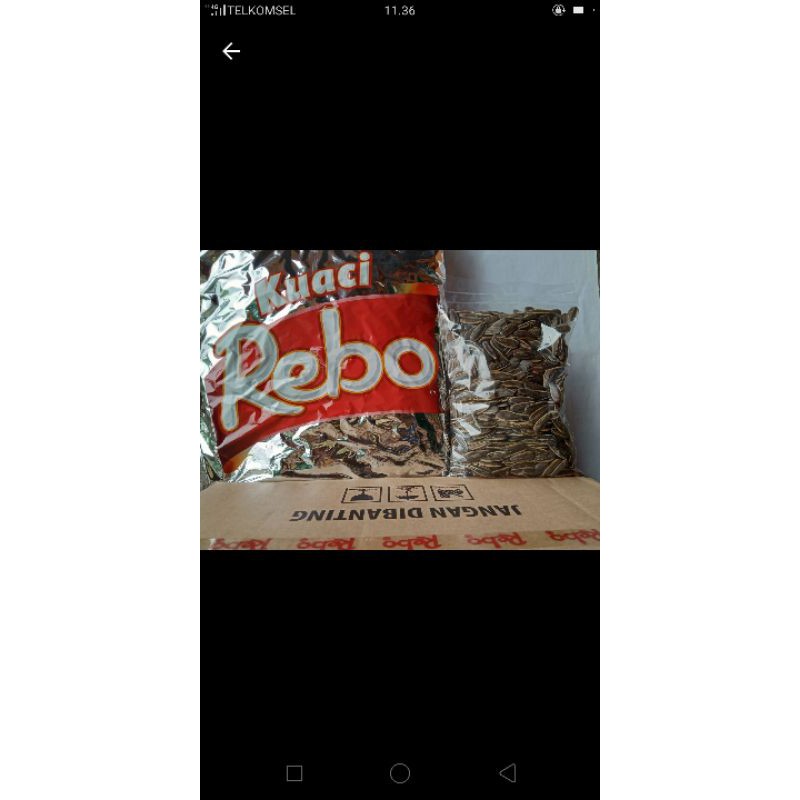Image resolution: width=800 pixels, height=800 pixels.
Task: Tap the system back triangle
Action: pos(507,773)
